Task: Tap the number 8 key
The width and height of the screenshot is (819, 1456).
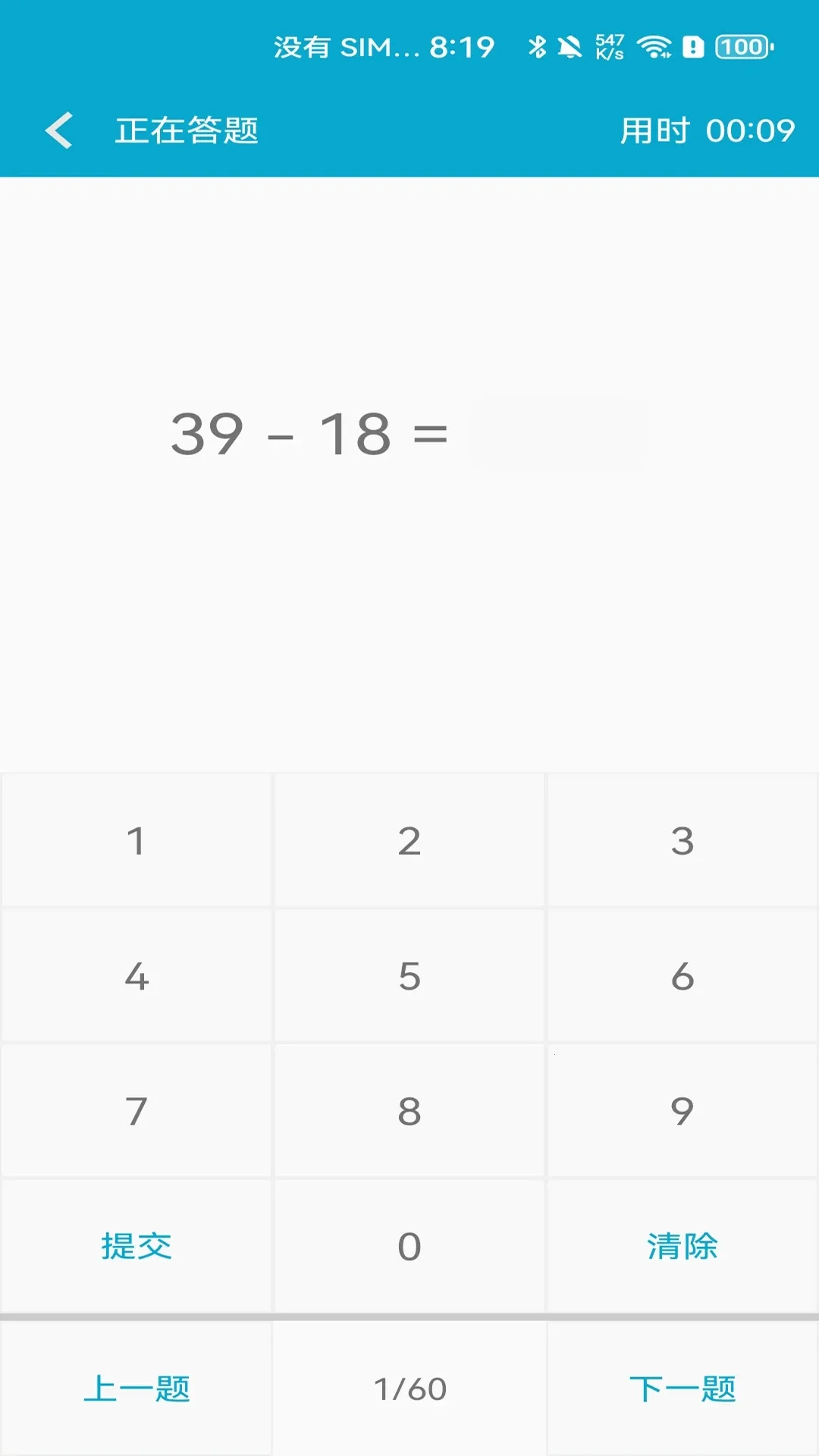Action: tap(409, 1111)
